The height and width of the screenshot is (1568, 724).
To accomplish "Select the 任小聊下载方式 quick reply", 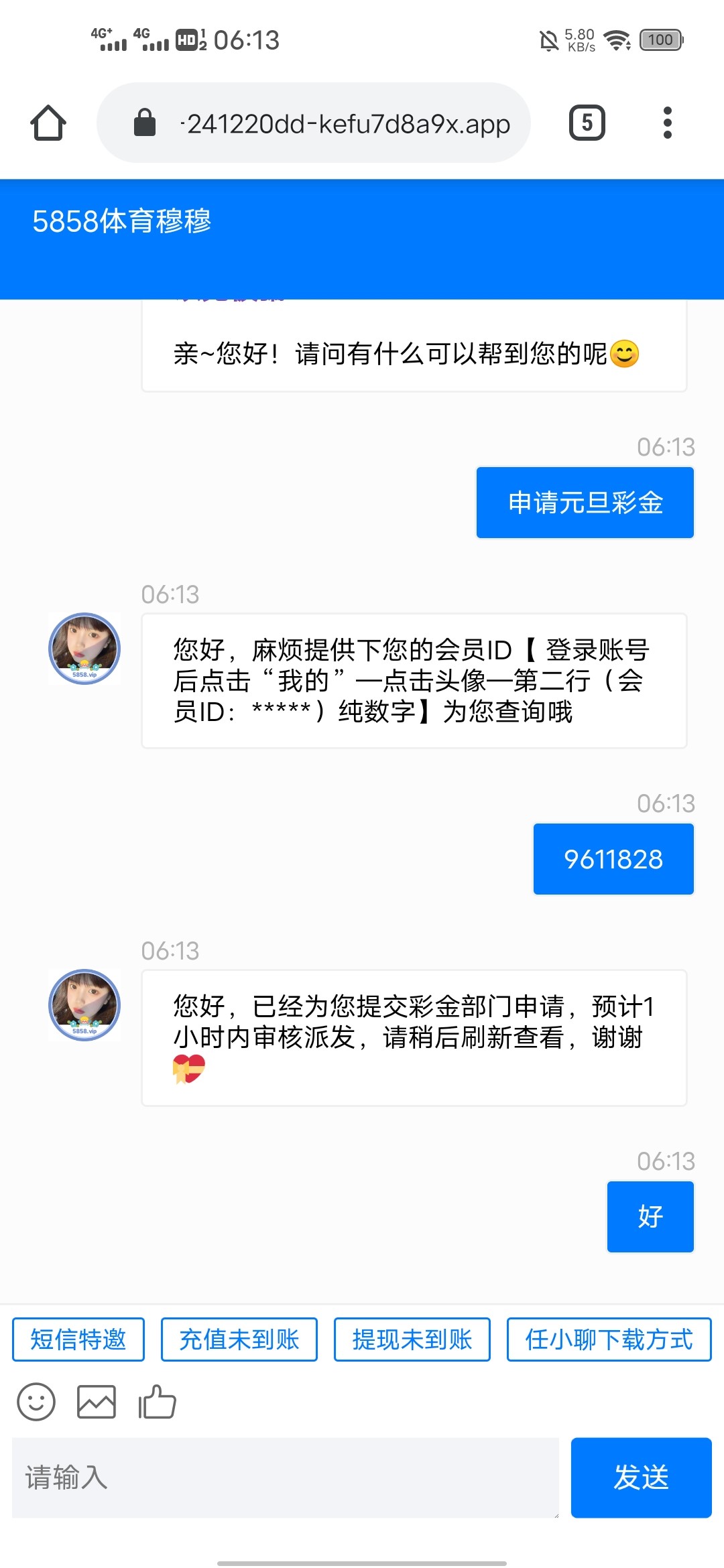I will (609, 1340).
